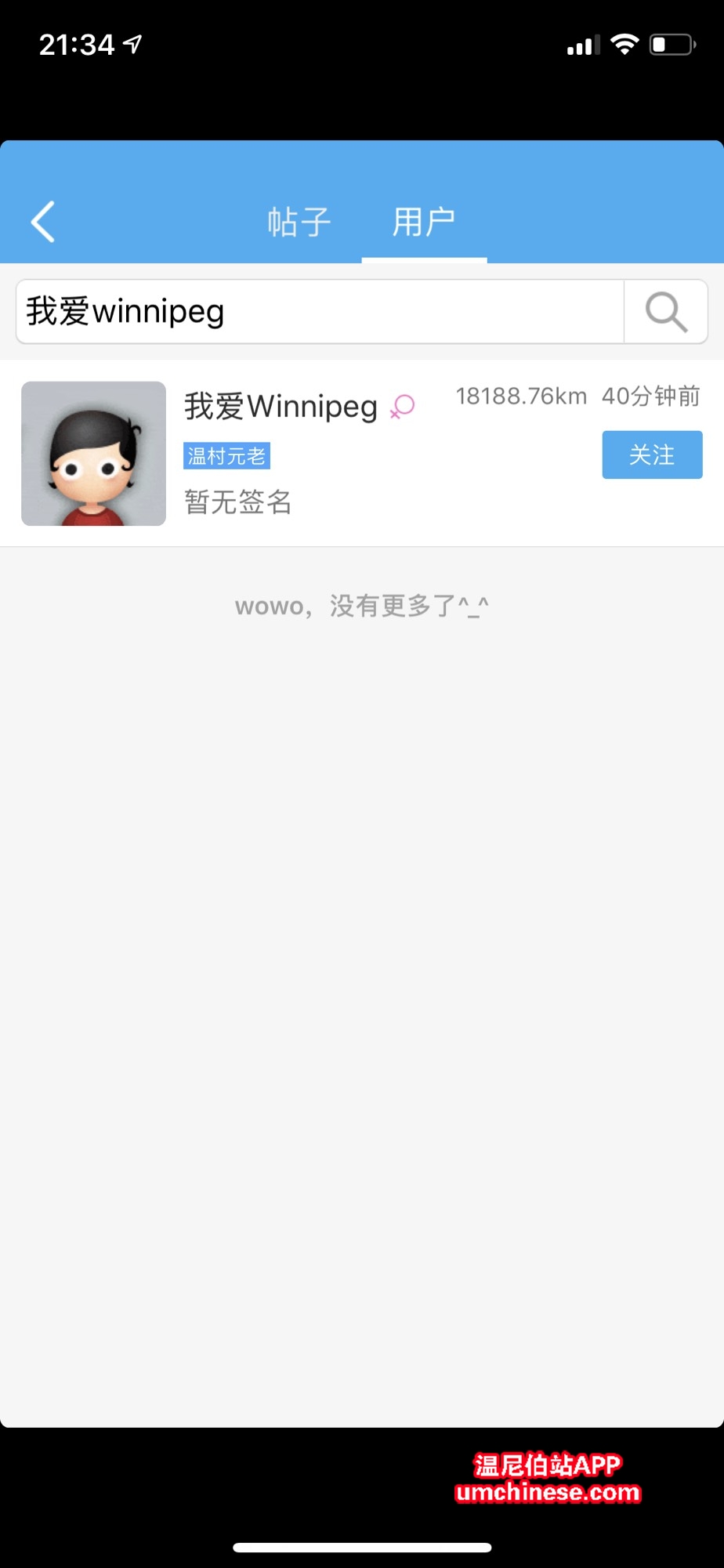The height and width of the screenshot is (1568, 724).
Task: Open 我爱Winnipeg user profile
Action: [281, 407]
